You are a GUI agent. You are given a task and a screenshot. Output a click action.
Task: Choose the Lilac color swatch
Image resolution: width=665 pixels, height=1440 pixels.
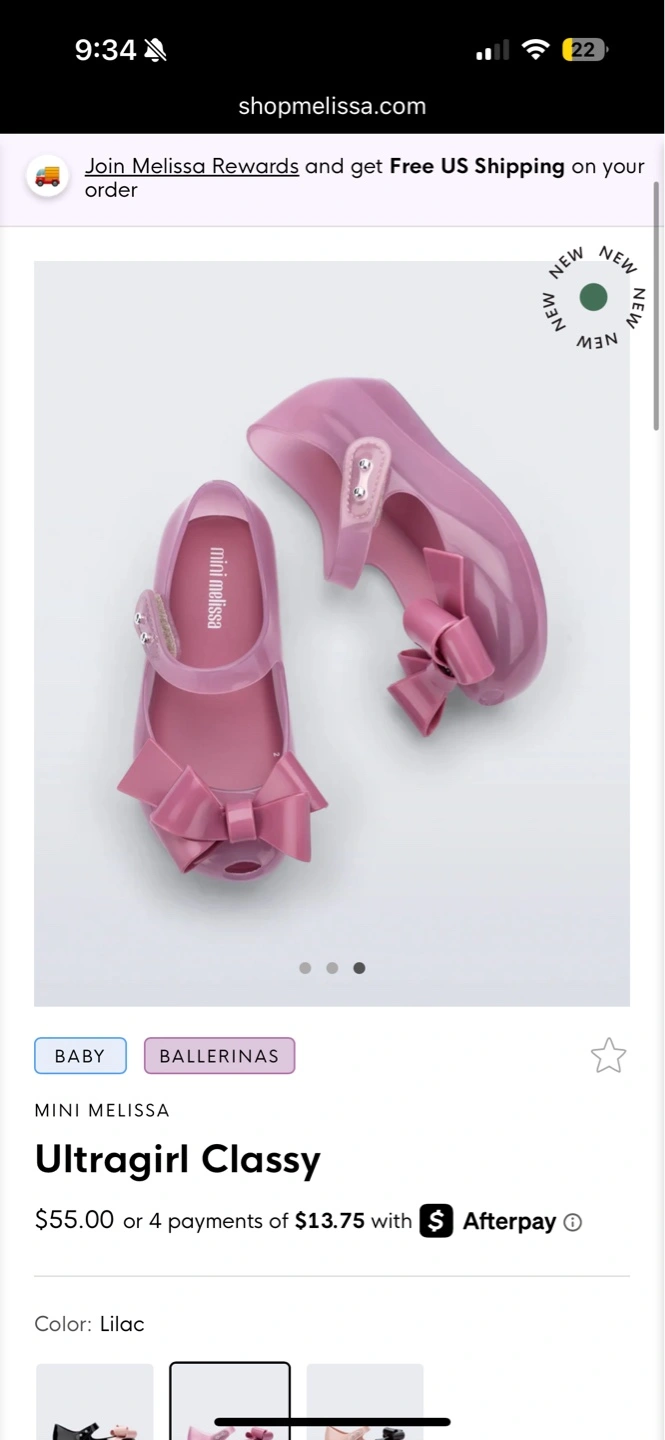(x=230, y=1405)
